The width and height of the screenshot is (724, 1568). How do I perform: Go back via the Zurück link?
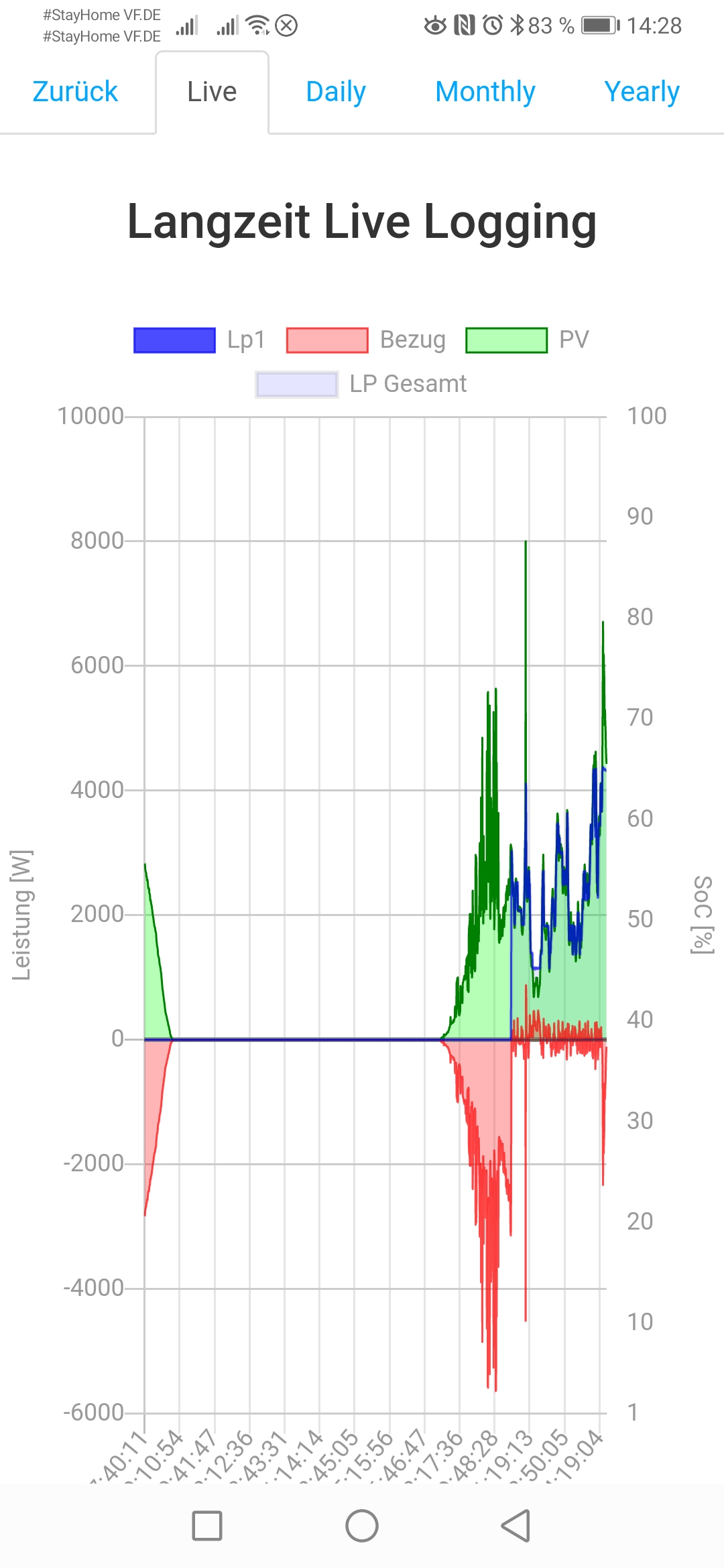pyautogui.click(x=75, y=92)
